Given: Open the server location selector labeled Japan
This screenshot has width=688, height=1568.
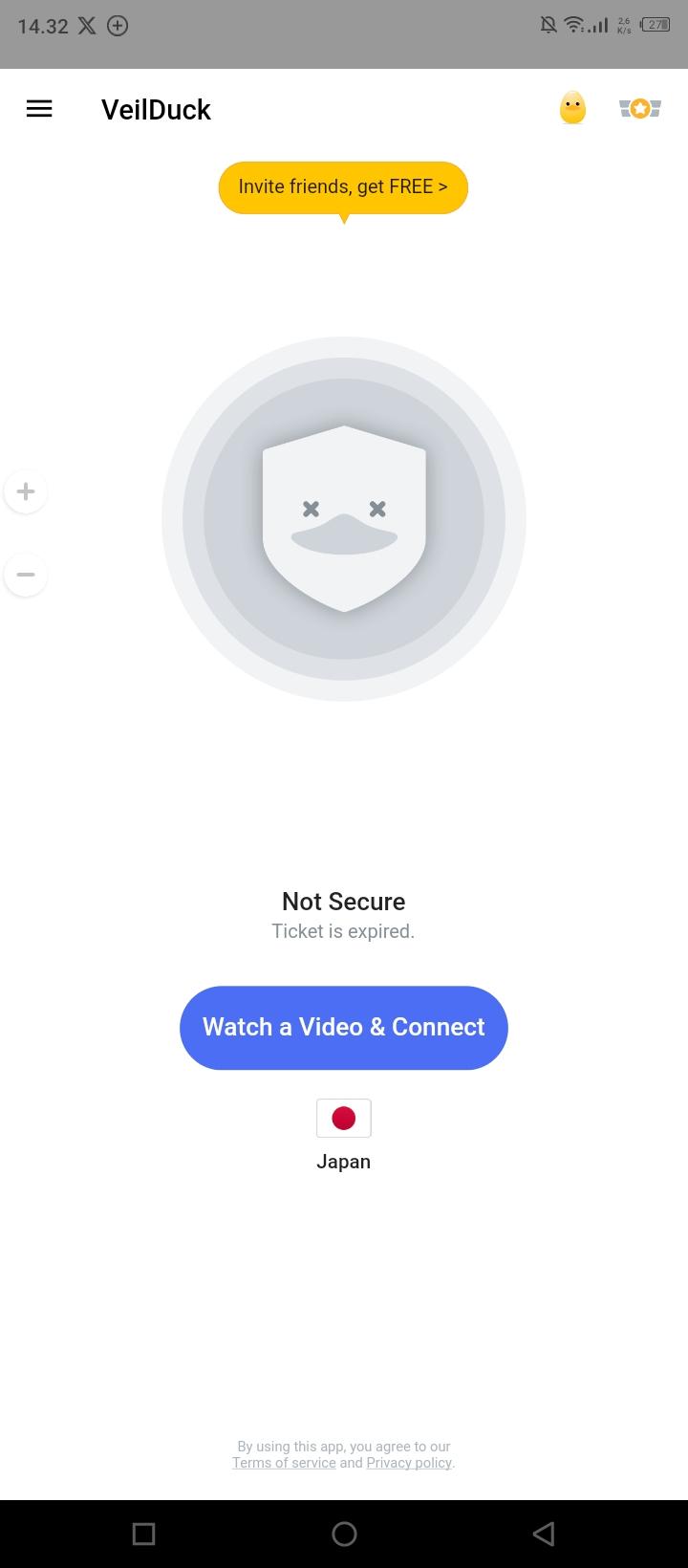Looking at the screenshot, I should pyautogui.click(x=343, y=1161).
